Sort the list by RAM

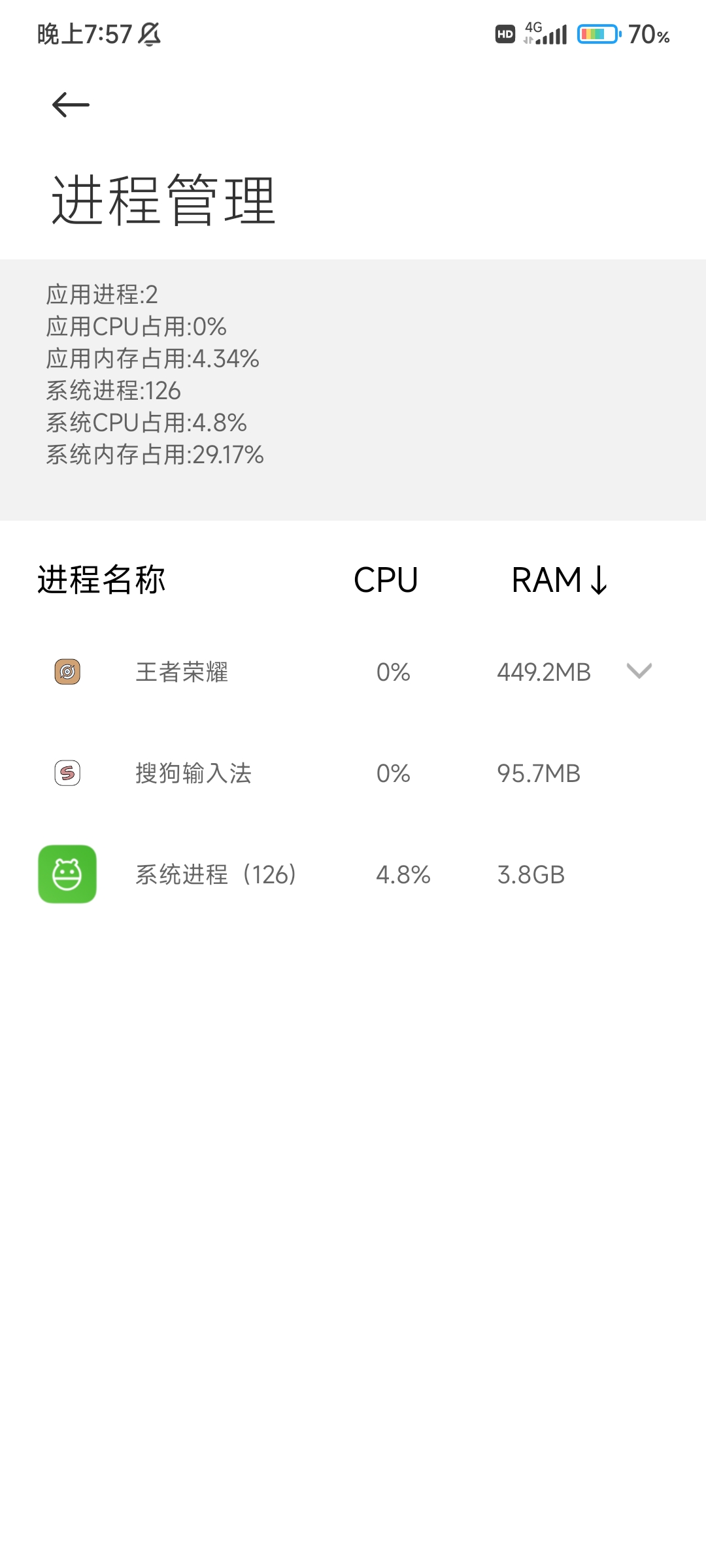pyautogui.click(x=560, y=580)
